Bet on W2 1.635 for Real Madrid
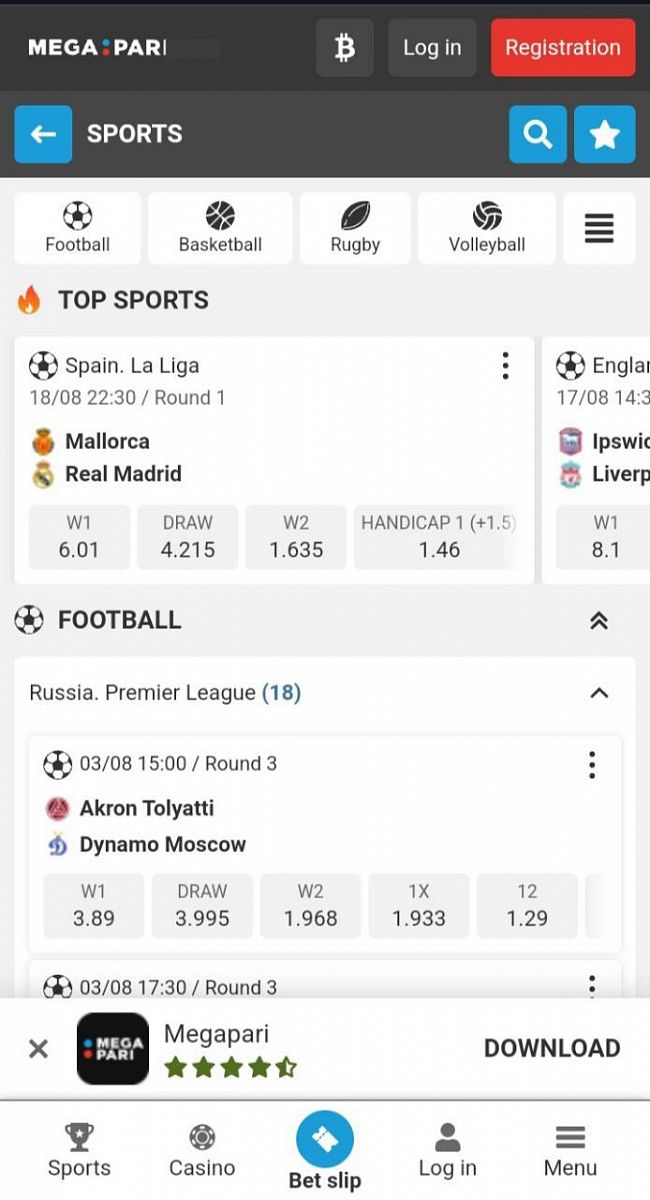 point(296,537)
